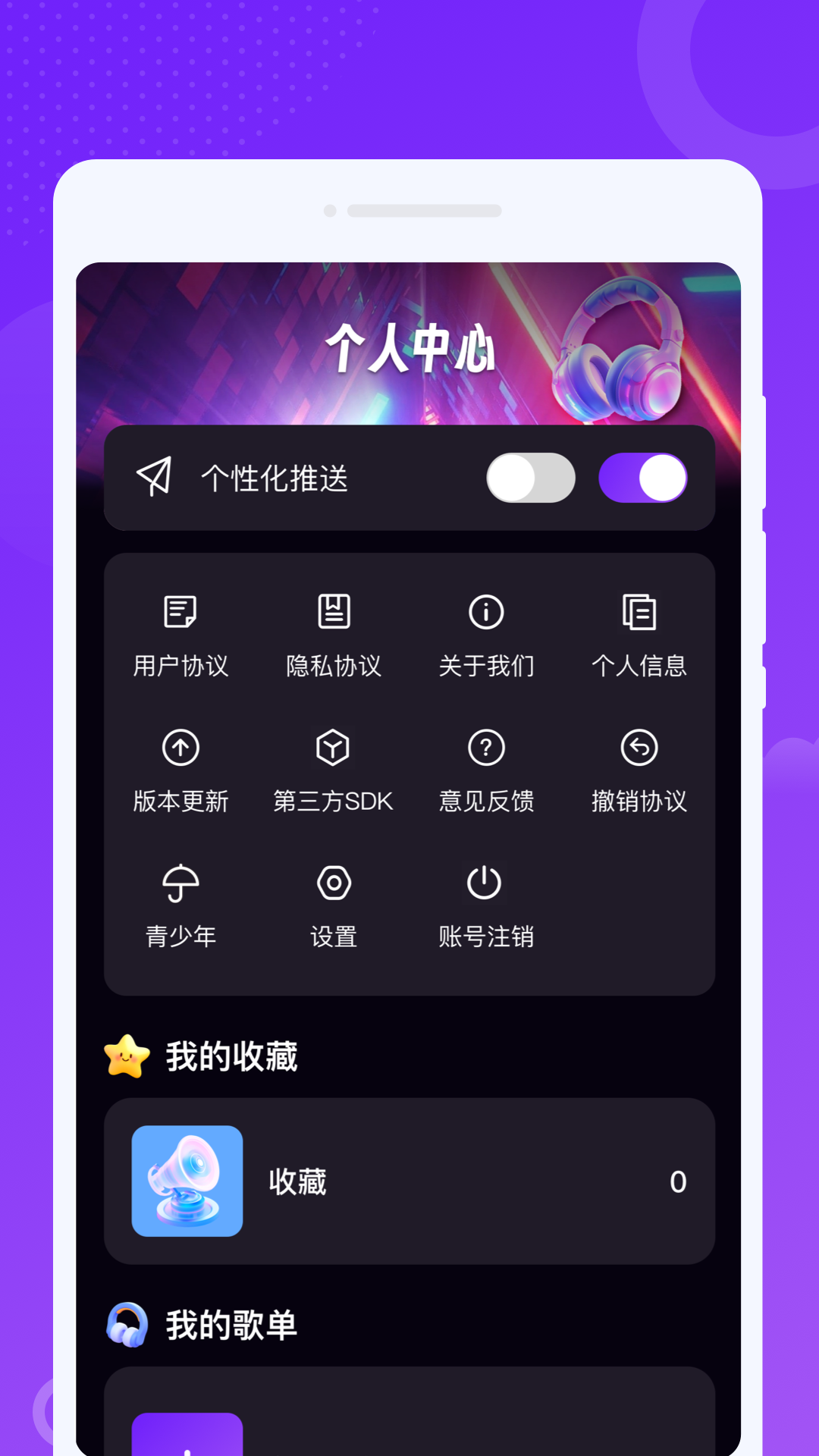819x1456 pixels.
Task: Select the 撤销协议 revoke agreement icon
Action: pos(639,747)
